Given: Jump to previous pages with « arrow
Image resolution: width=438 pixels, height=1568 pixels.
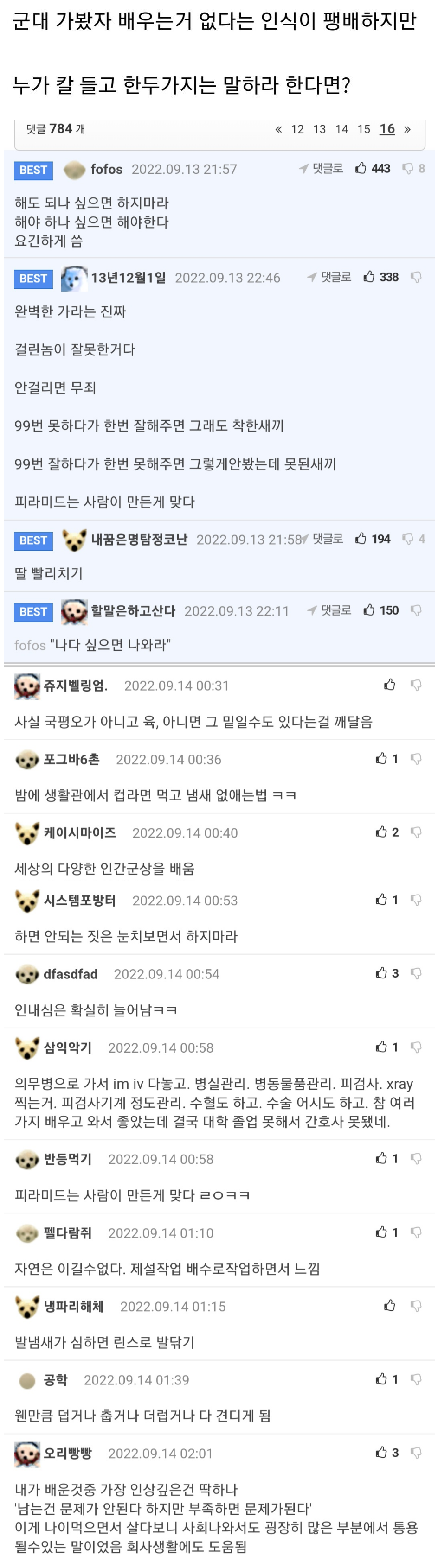Looking at the screenshot, I should pos(278,129).
